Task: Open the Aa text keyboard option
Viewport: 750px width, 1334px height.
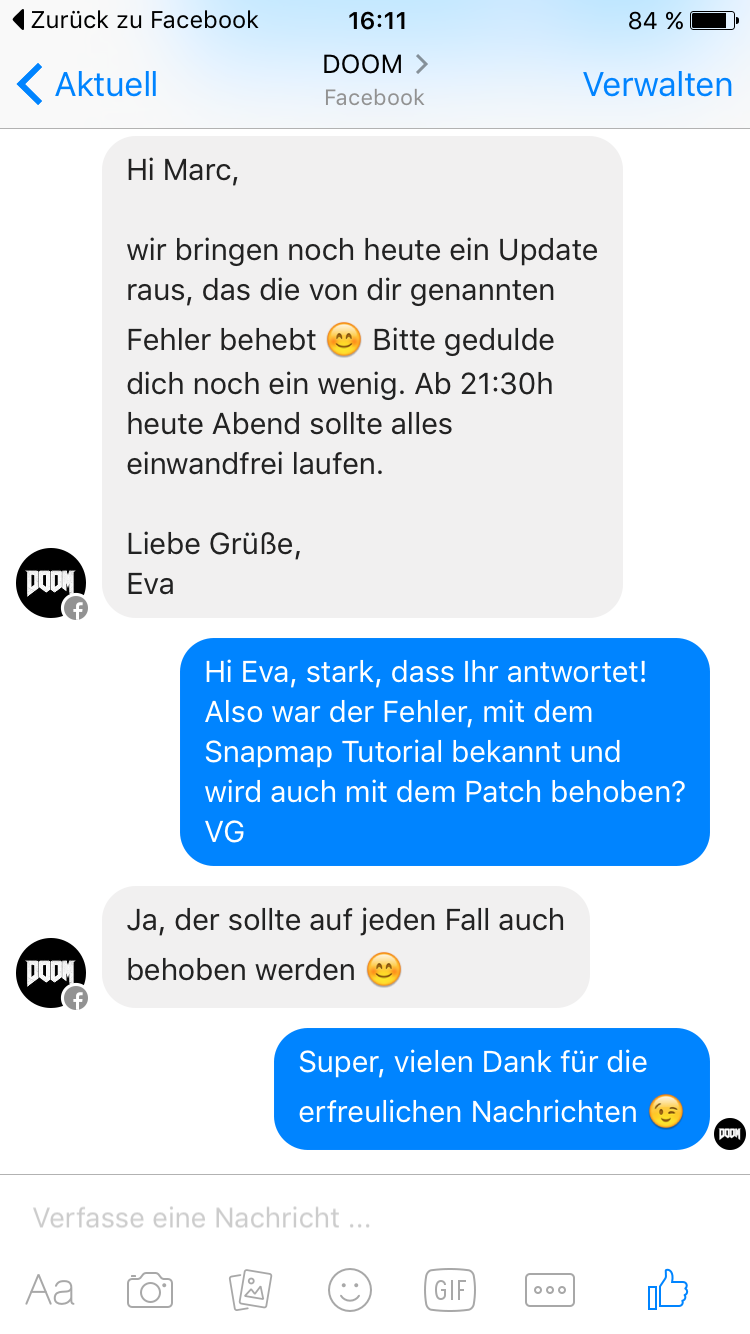Action: click(50, 1290)
